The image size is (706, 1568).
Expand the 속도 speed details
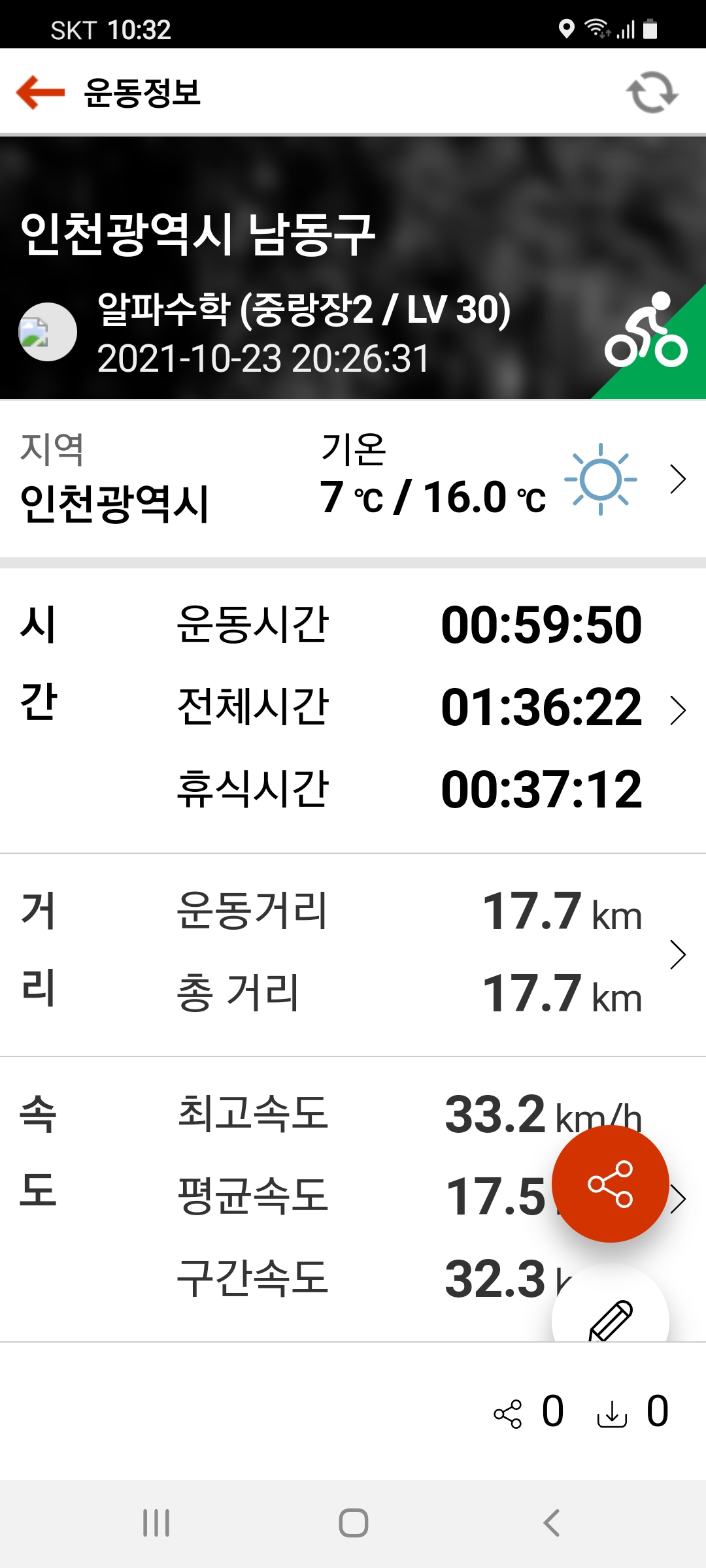(680, 1199)
